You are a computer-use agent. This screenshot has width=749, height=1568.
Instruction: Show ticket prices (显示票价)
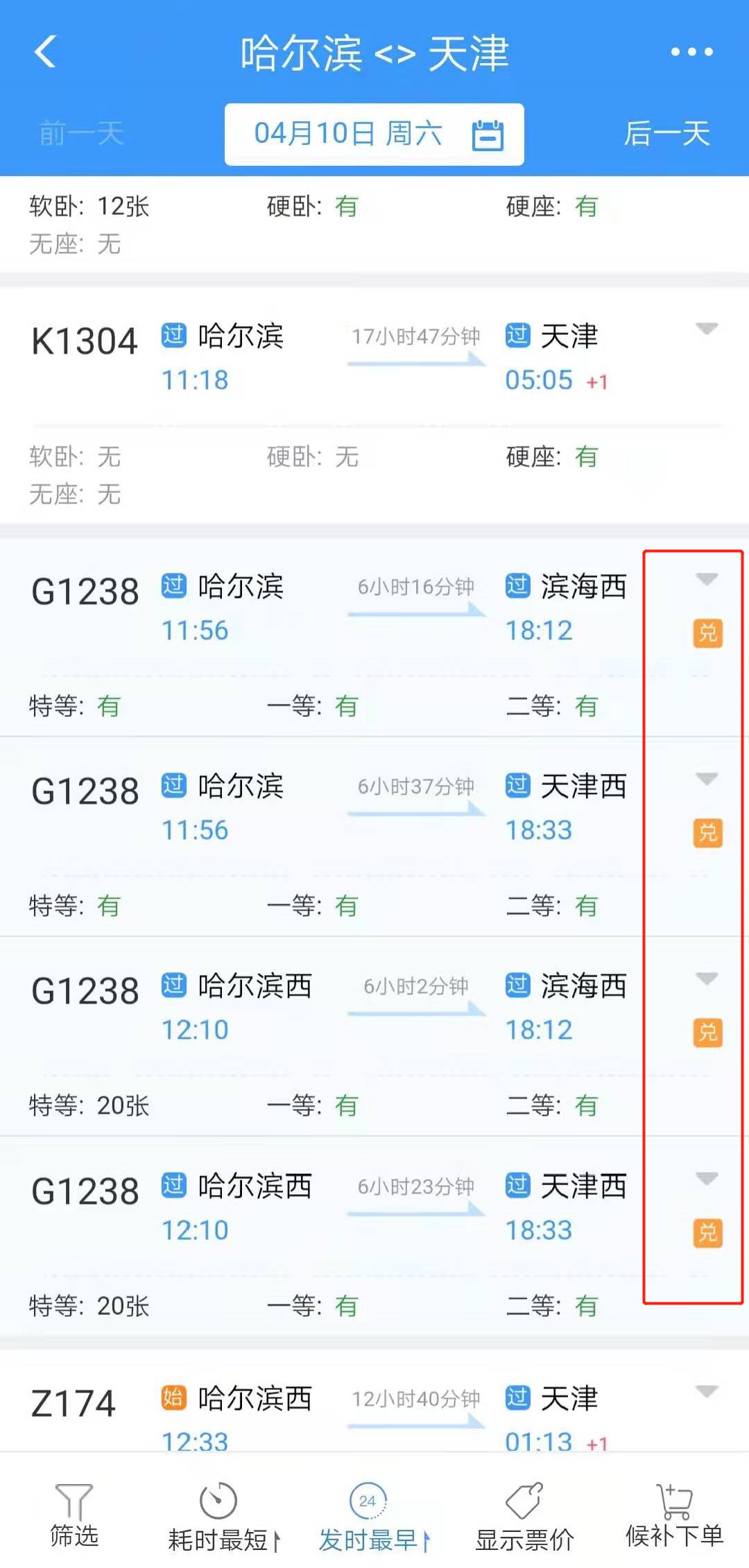click(x=524, y=1517)
